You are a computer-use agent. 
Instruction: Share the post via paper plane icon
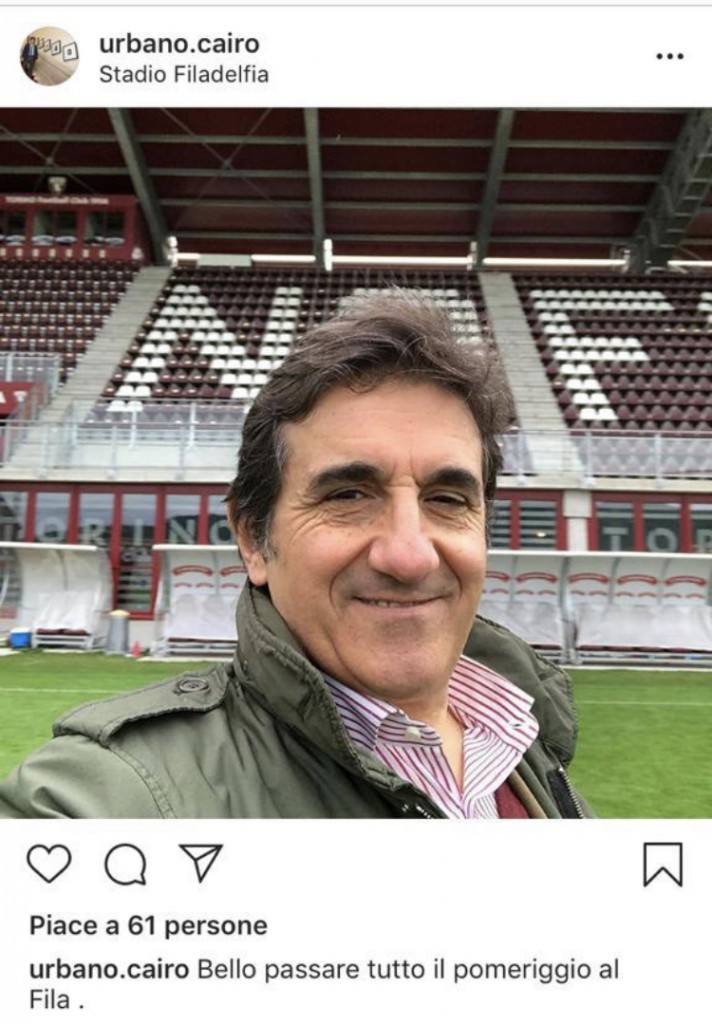(x=200, y=862)
